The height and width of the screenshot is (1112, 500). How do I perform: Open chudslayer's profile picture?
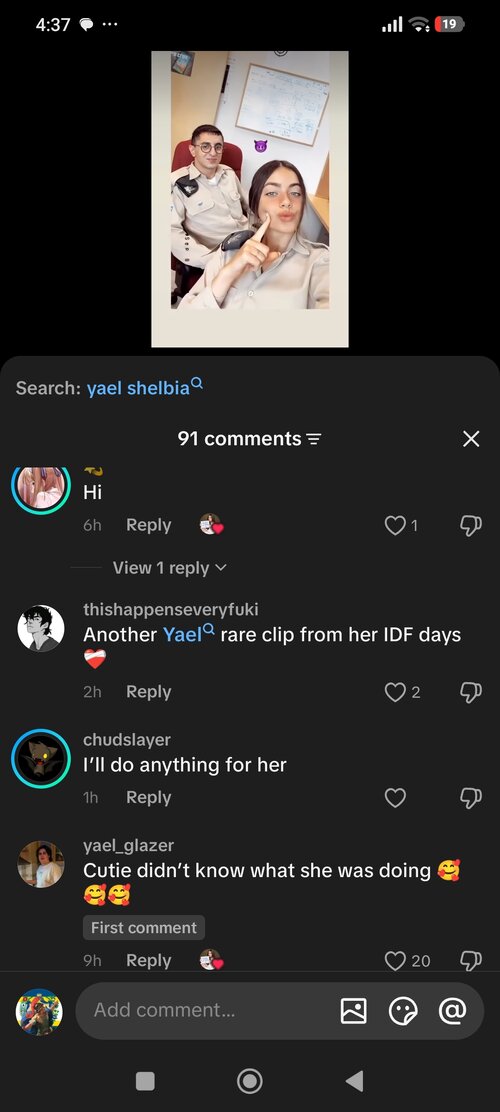(x=40, y=759)
